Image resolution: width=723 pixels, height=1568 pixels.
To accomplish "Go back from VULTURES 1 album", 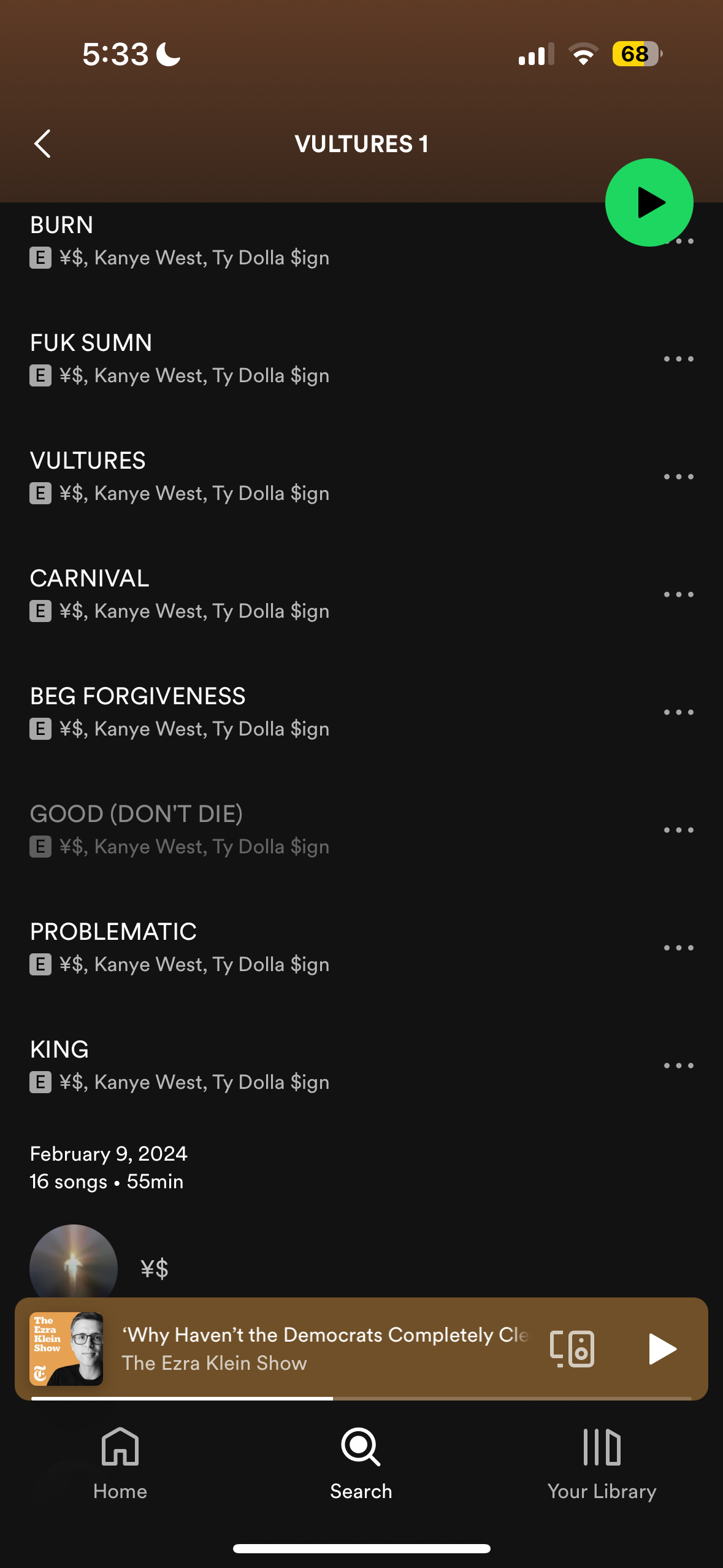I will pos(42,144).
